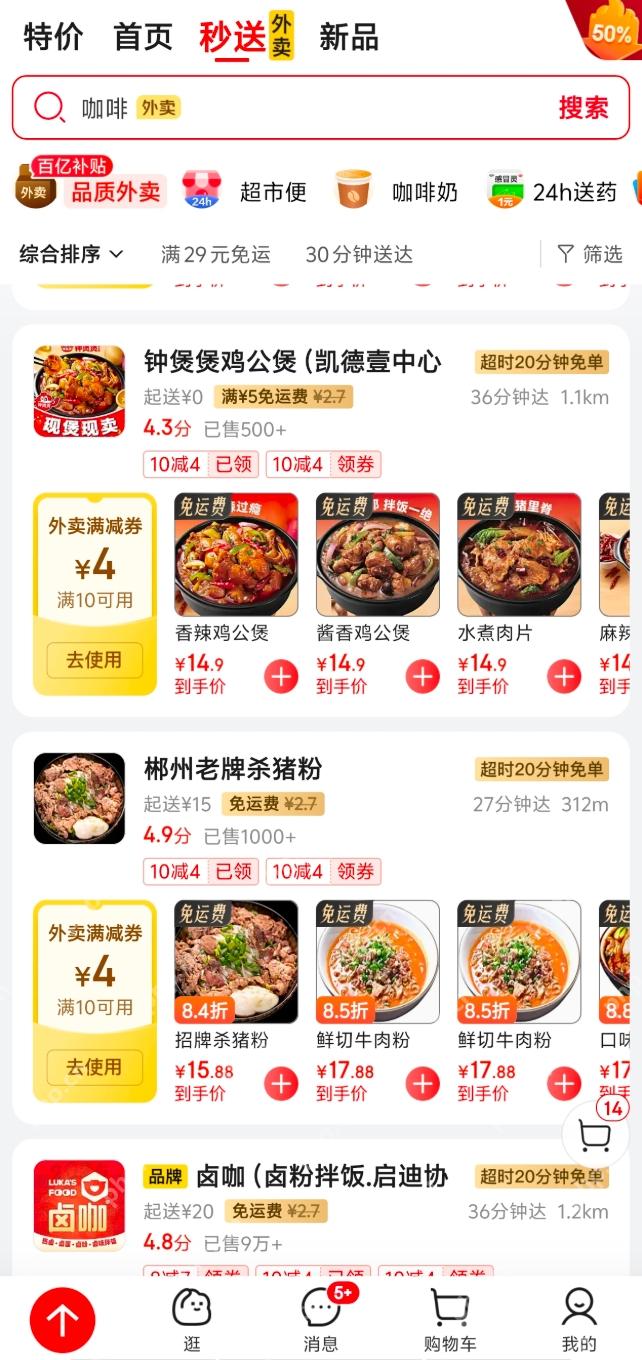Add 香辣鸡公煲 to the cart

click(281, 677)
